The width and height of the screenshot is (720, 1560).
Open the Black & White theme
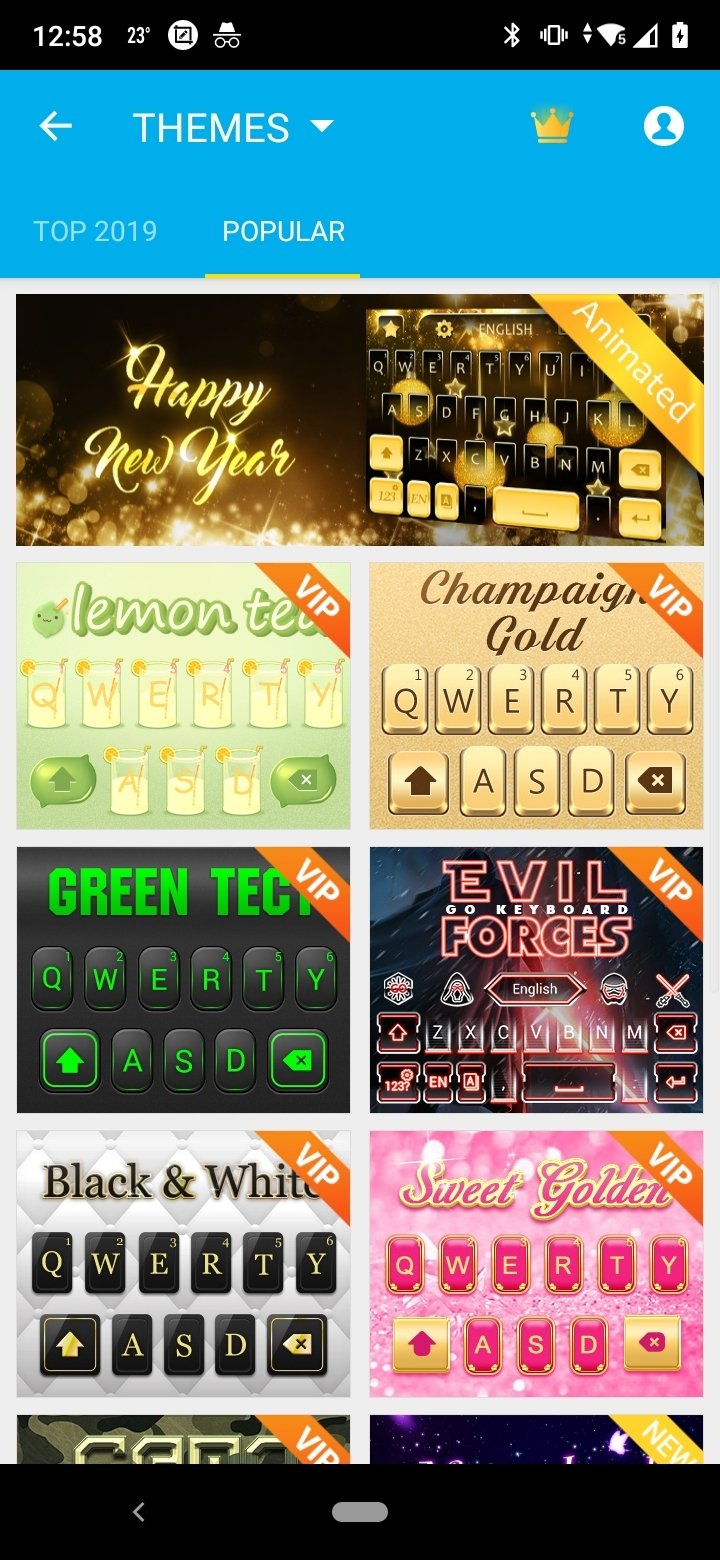pyautogui.click(x=184, y=1264)
